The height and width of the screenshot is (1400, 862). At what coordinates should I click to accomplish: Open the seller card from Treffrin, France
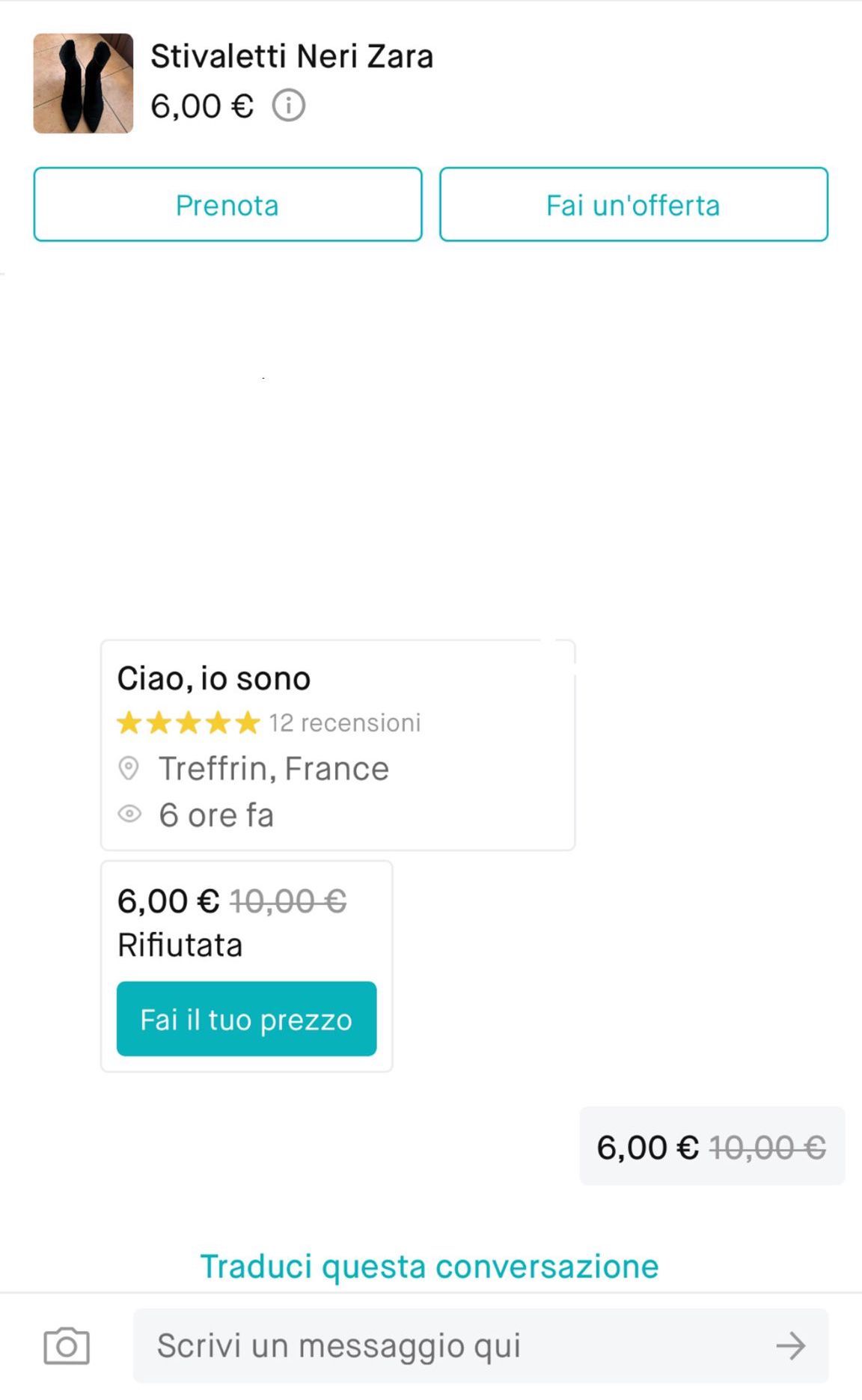pos(337,745)
